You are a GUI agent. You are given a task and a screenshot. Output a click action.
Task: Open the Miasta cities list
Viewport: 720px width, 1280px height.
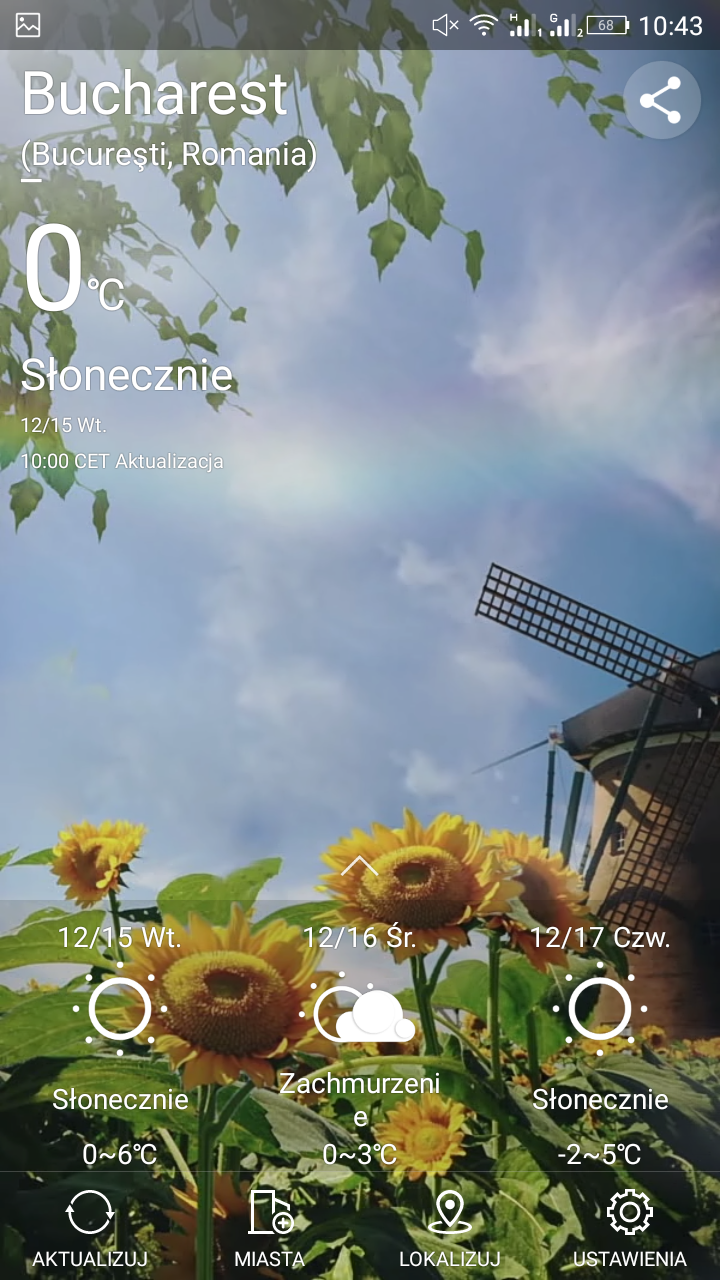(x=270, y=1228)
